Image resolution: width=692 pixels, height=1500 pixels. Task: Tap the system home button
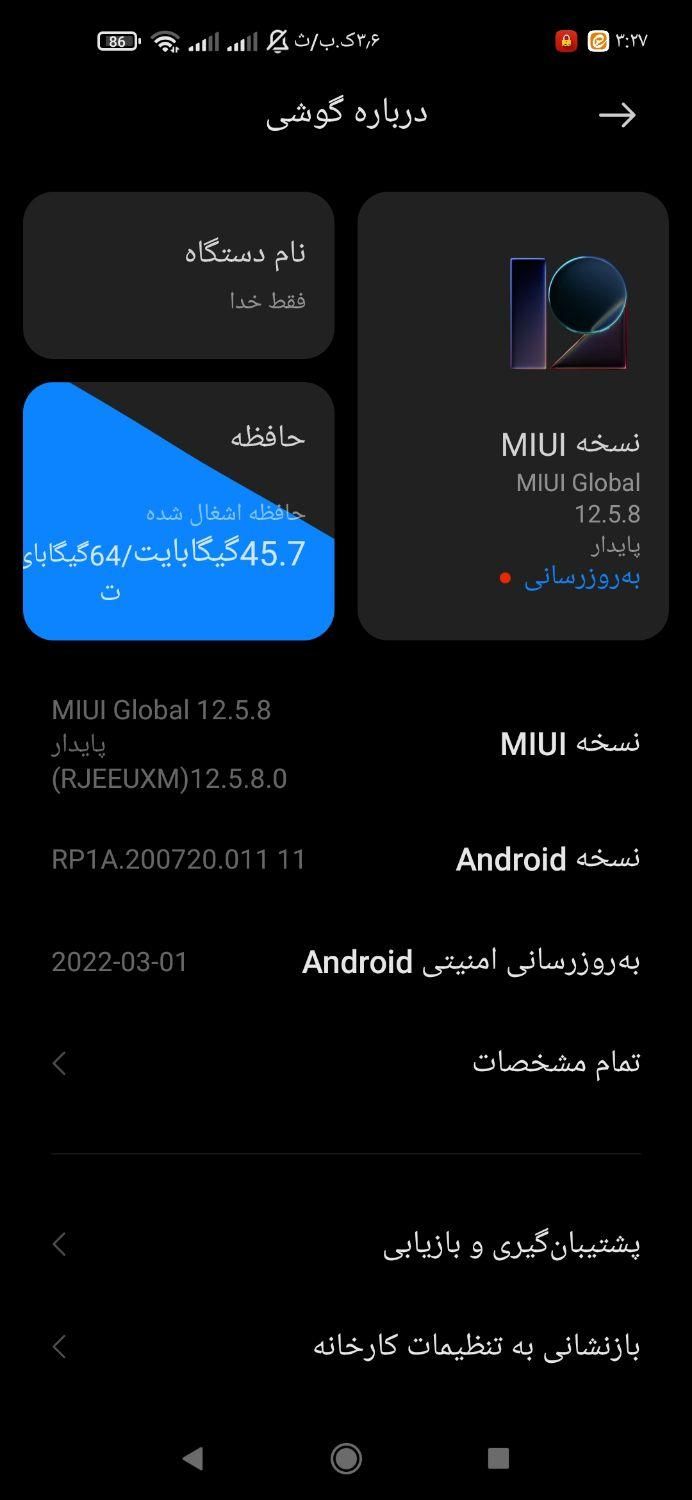pos(346,1458)
